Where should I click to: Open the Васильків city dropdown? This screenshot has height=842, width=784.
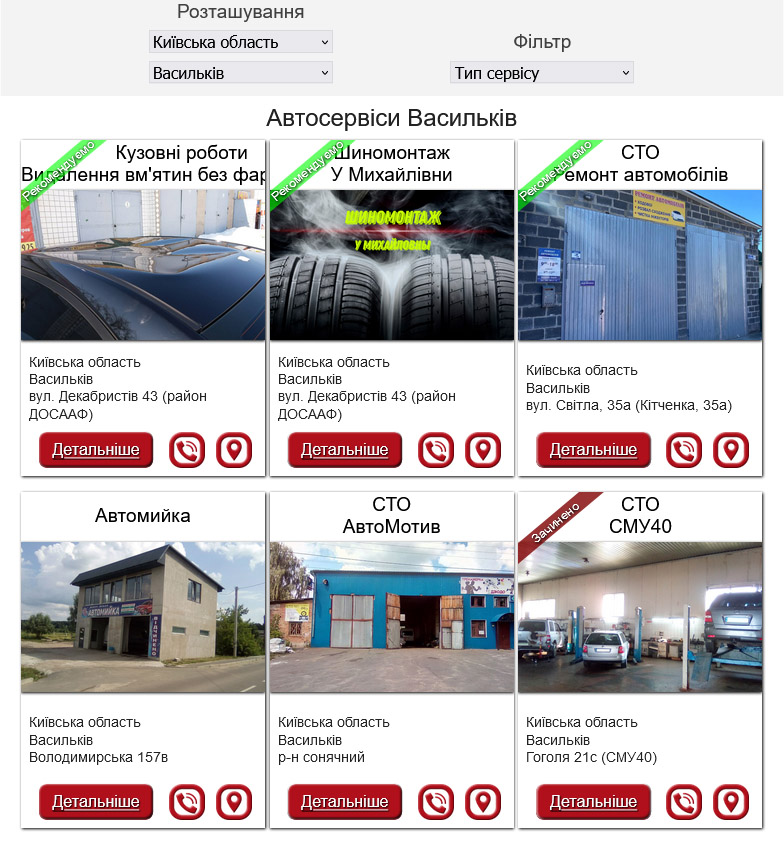click(240, 73)
